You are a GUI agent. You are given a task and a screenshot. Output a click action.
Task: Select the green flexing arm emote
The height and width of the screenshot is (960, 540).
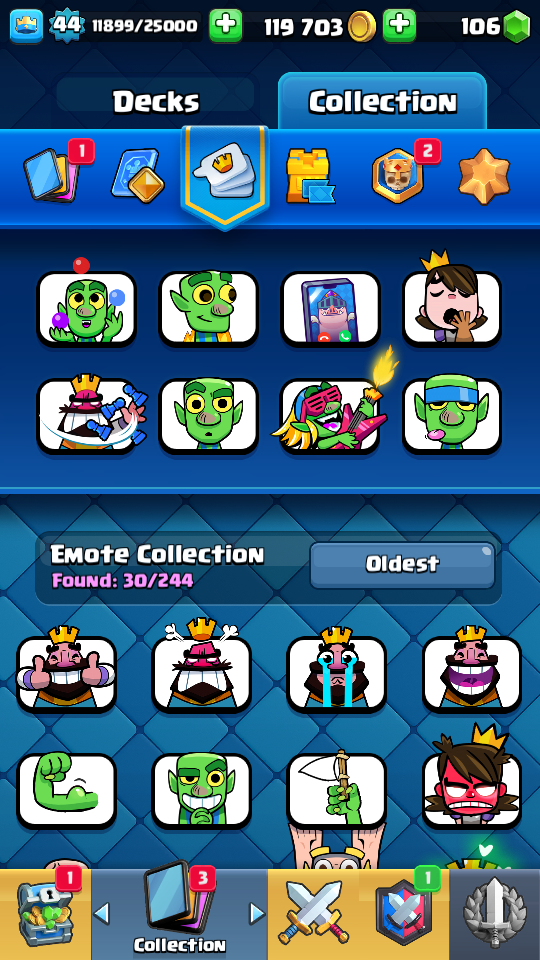tap(66, 790)
